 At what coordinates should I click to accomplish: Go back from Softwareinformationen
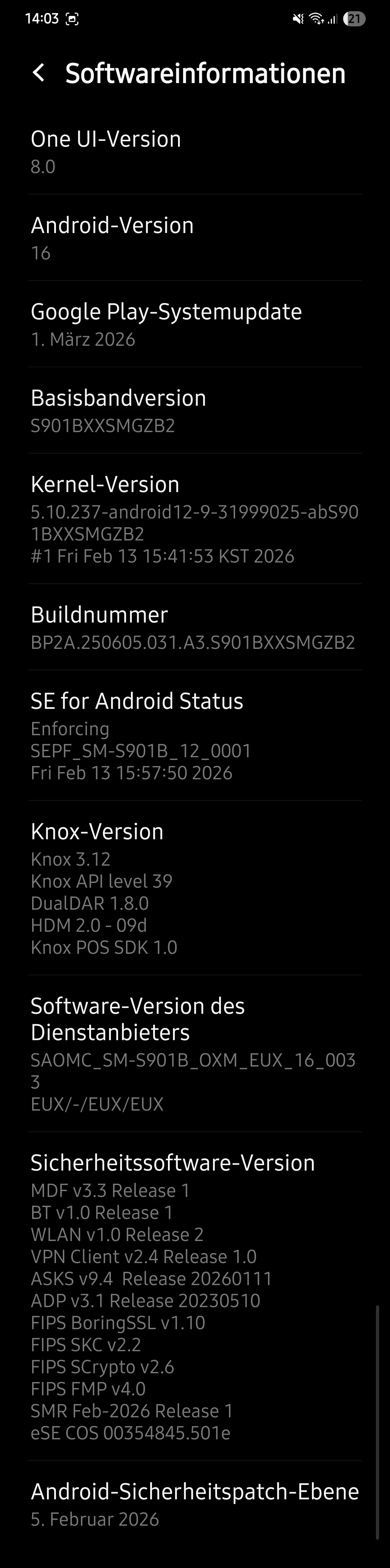point(38,73)
